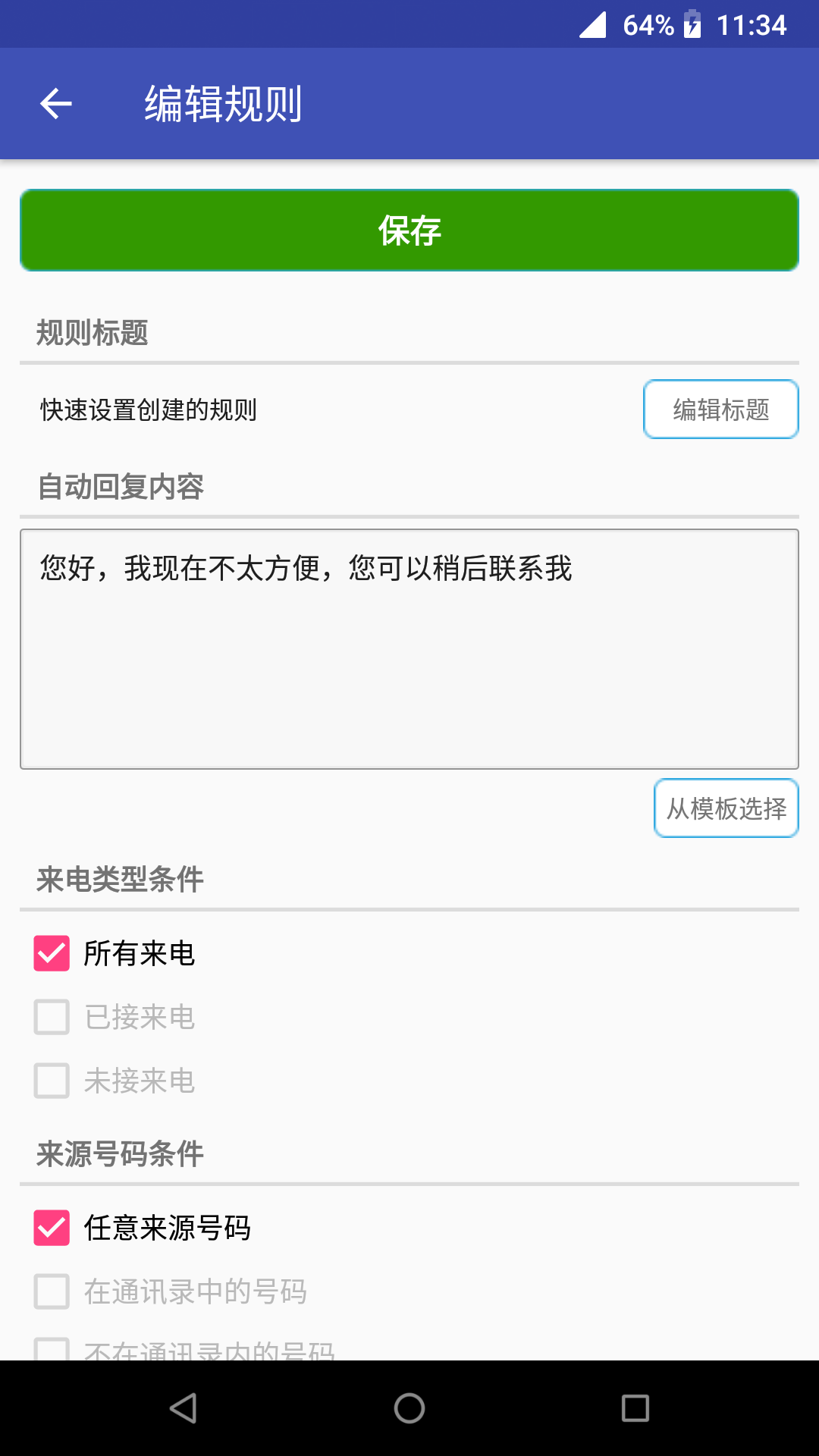Choose reply via 从模板选择
This screenshot has height=1456, width=819.
(x=726, y=808)
